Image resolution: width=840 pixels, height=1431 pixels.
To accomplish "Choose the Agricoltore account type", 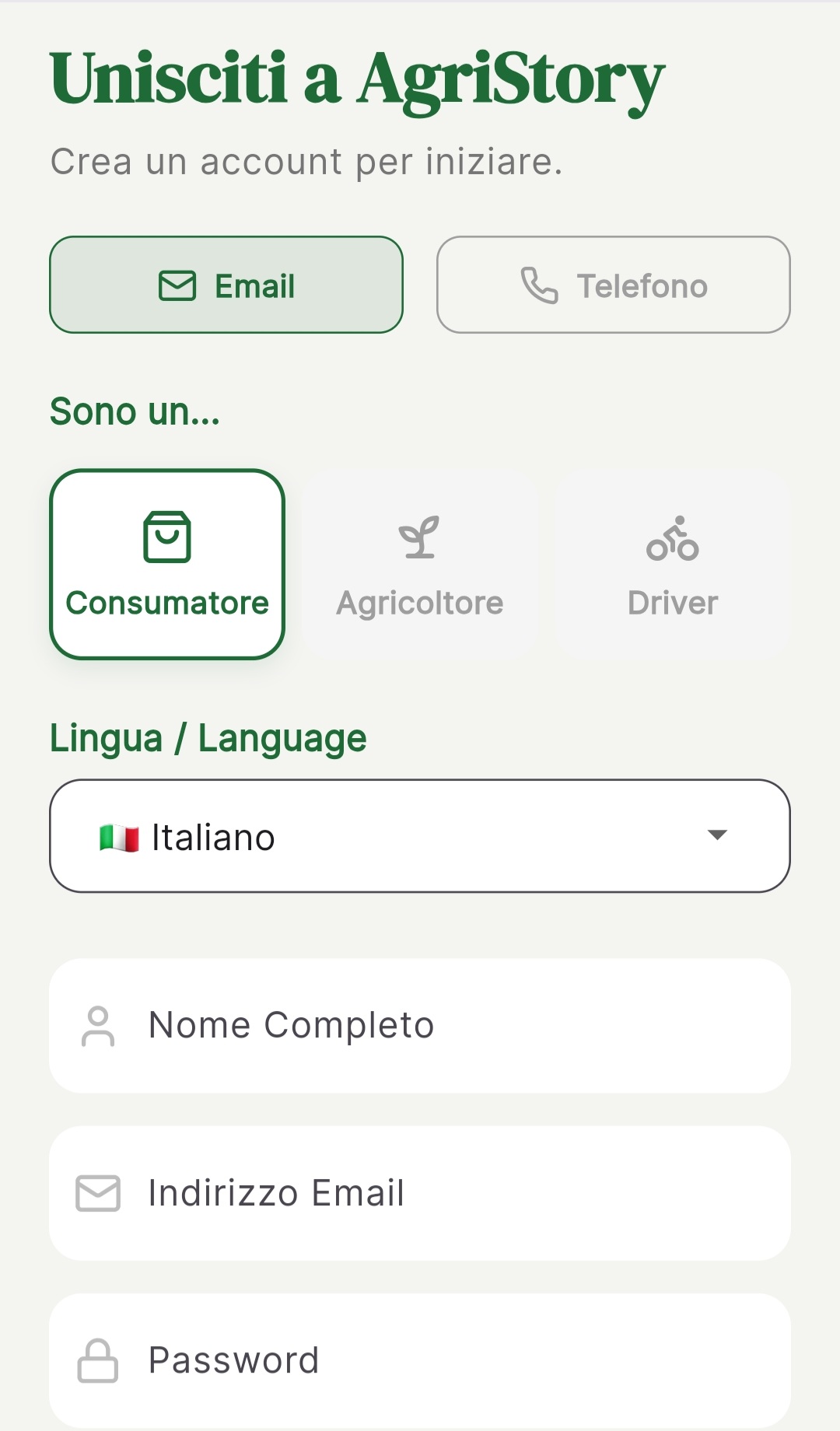I will pos(419,562).
